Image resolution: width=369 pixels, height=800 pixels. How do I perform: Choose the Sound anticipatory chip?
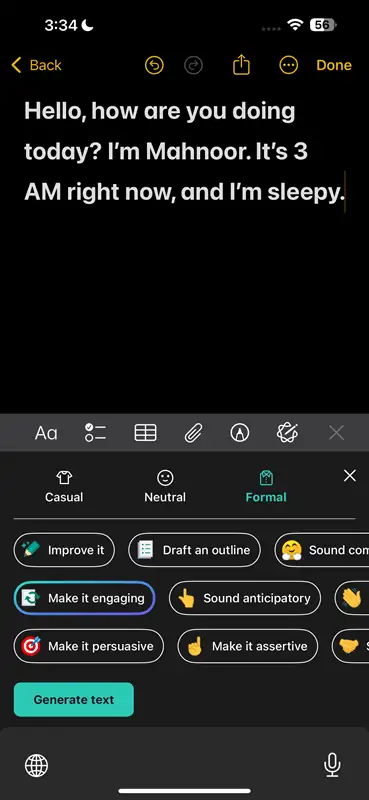pyautogui.click(x=245, y=598)
